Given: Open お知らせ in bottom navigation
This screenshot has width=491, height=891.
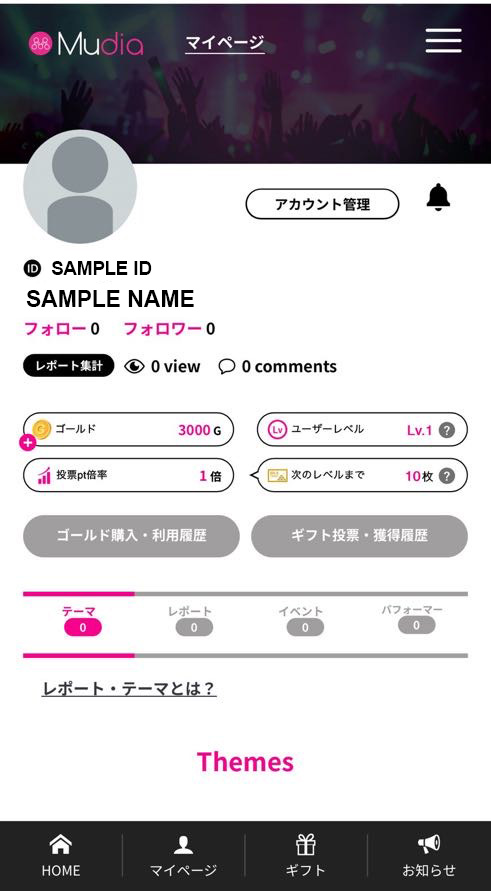Looking at the screenshot, I should [x=429, y=856].
